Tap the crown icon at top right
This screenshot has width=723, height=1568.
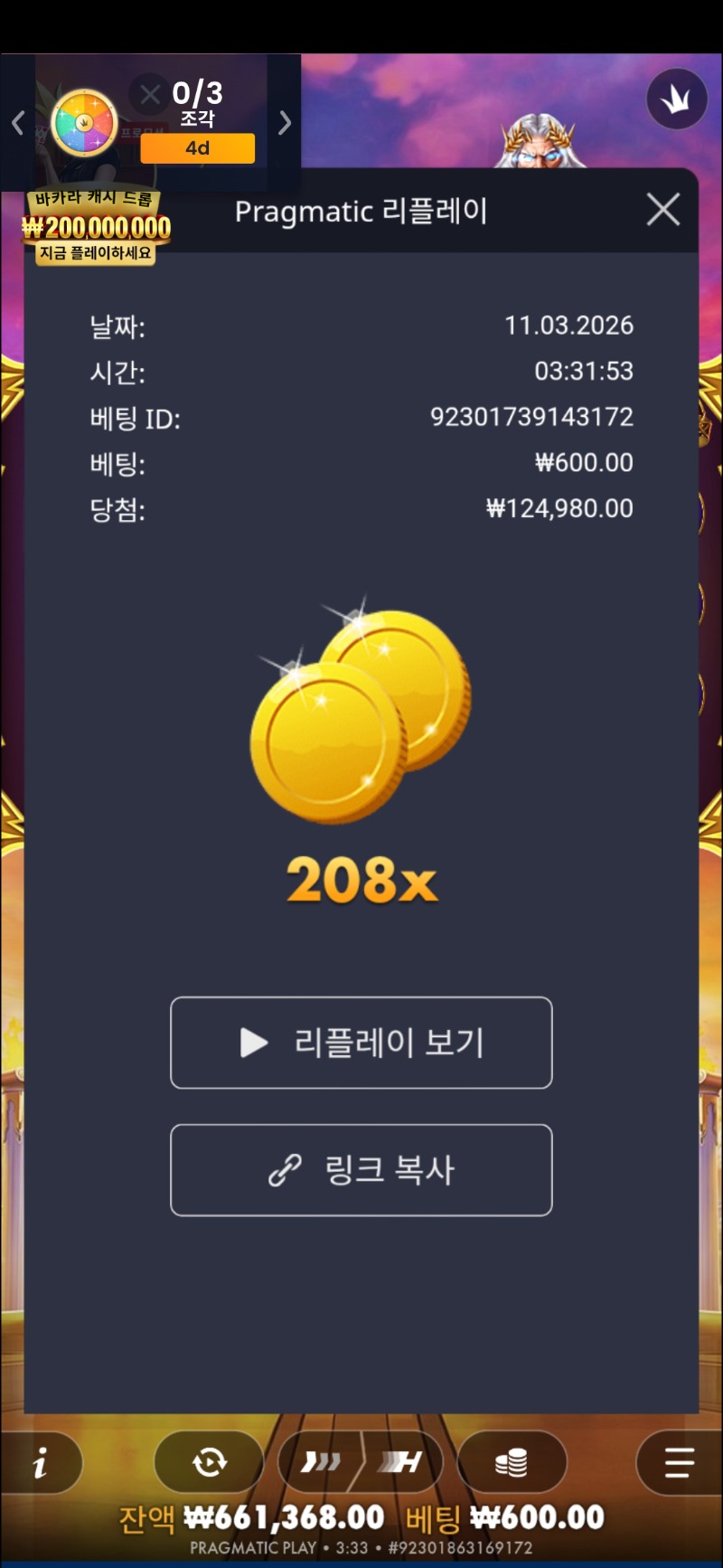coord(677,99)
